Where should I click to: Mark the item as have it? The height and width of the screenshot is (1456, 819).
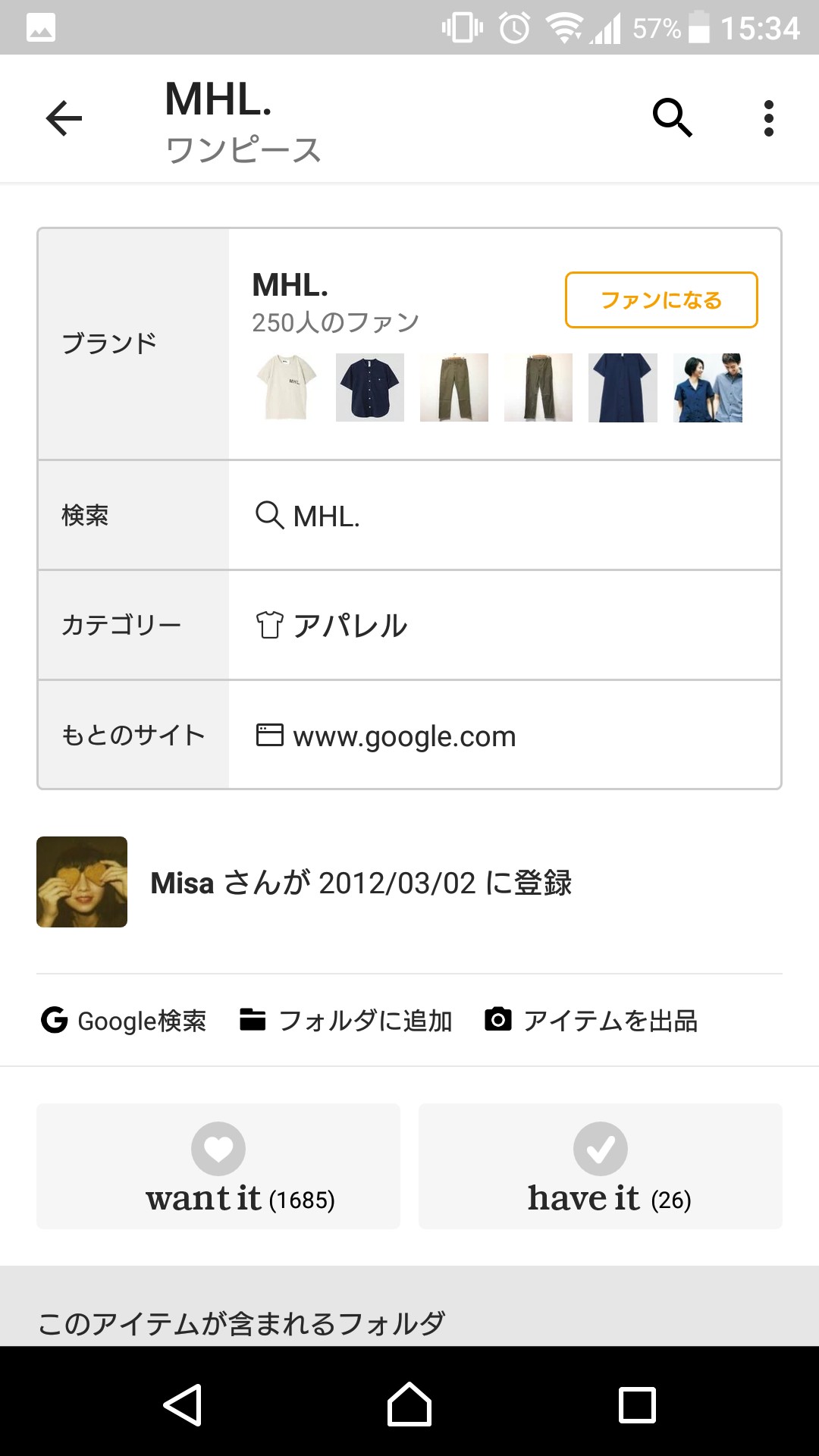coord(601,1166)
